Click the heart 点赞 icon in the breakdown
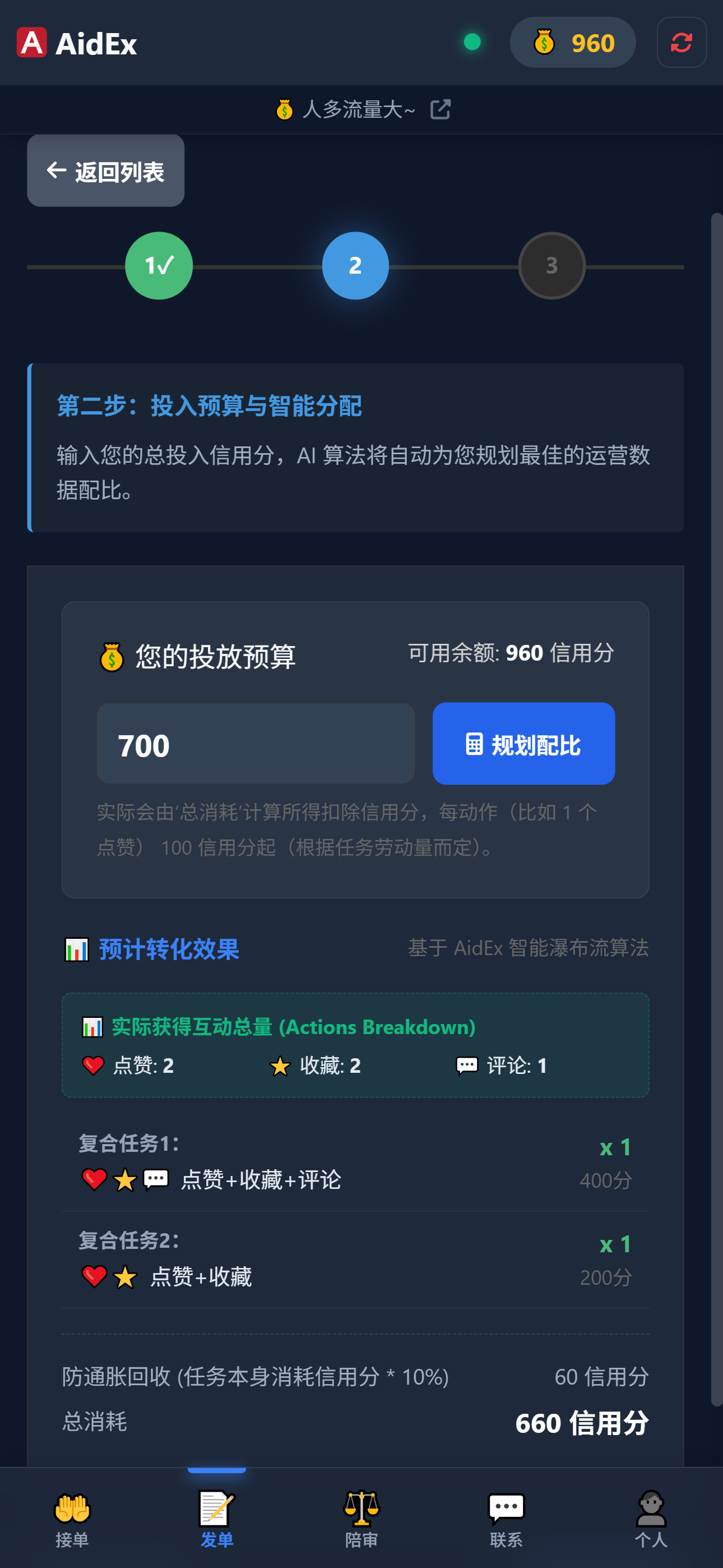The height and width of the screenshot is (1568, 723). 92,1065
